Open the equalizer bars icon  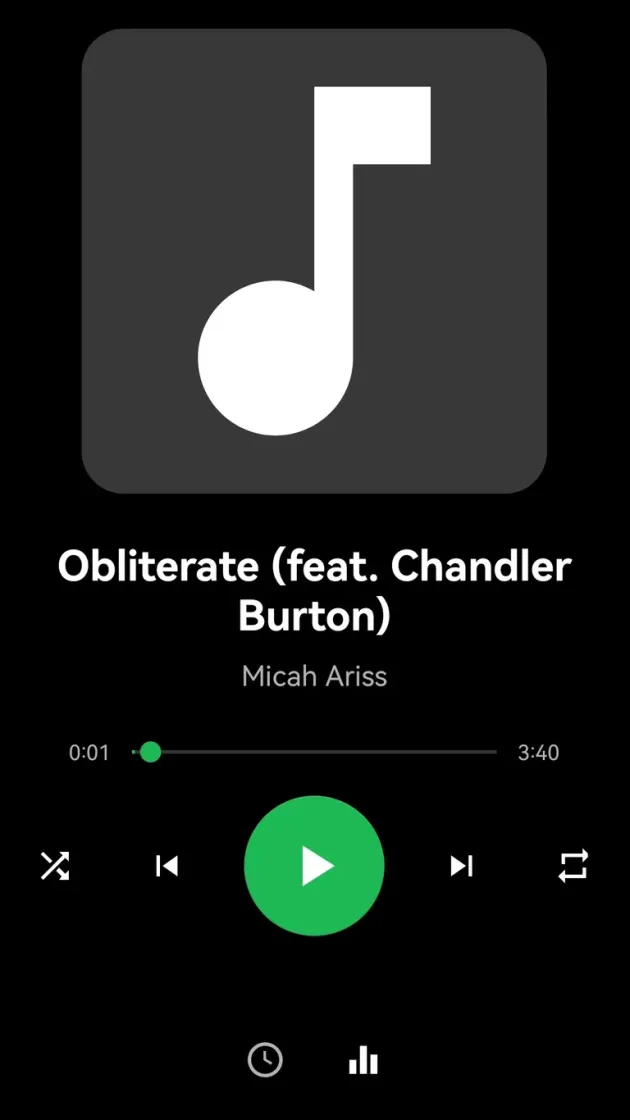coord(363,1060)
